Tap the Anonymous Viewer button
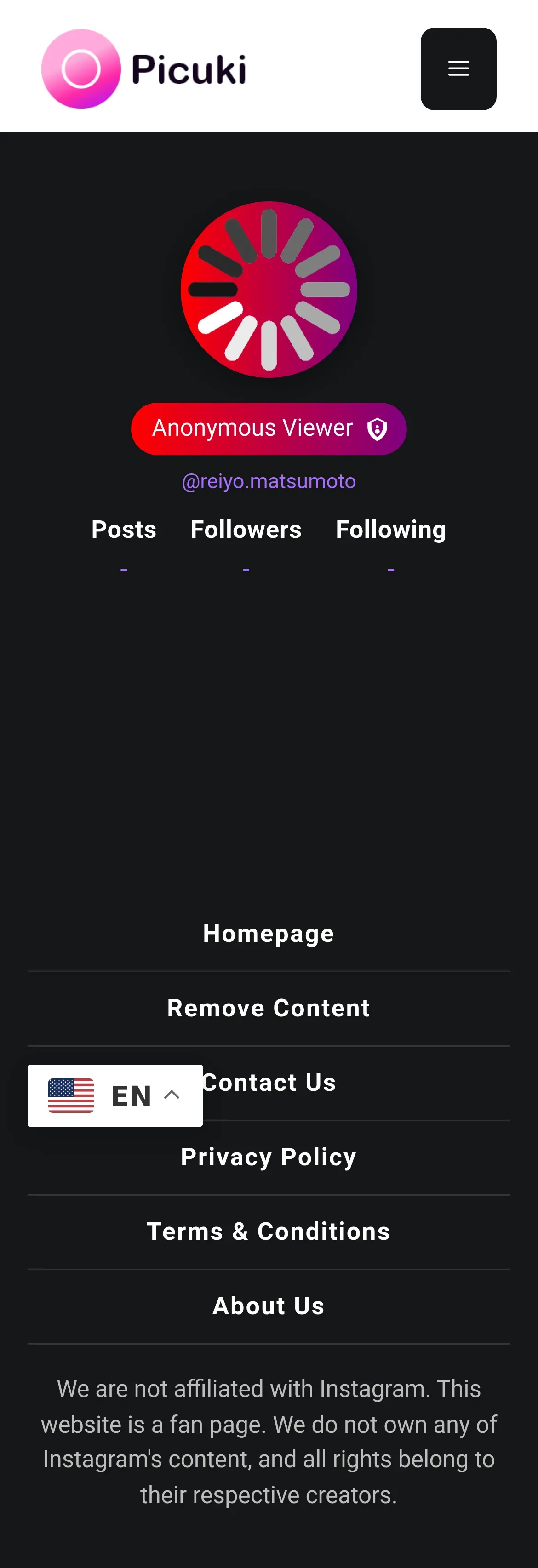This screenshot has height=1568, width=538. tap(269, 428)
